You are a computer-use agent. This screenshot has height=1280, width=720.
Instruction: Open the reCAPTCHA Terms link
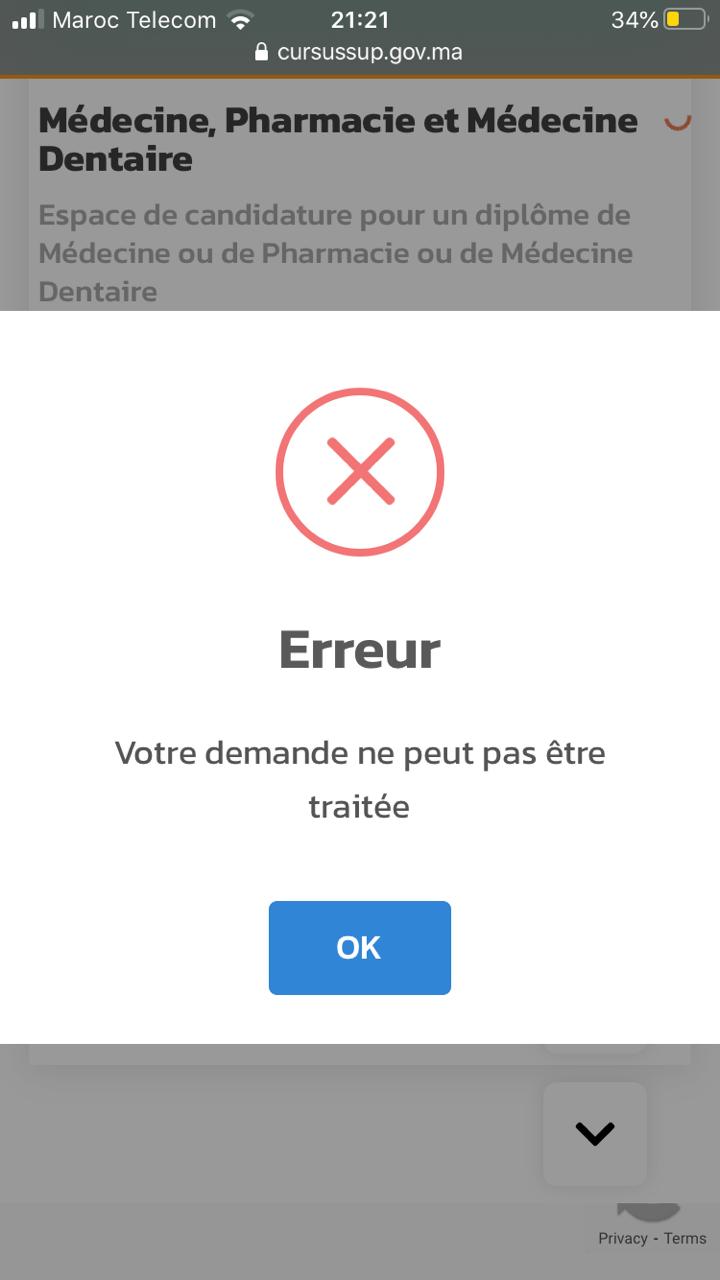(x=685, y=1238)
